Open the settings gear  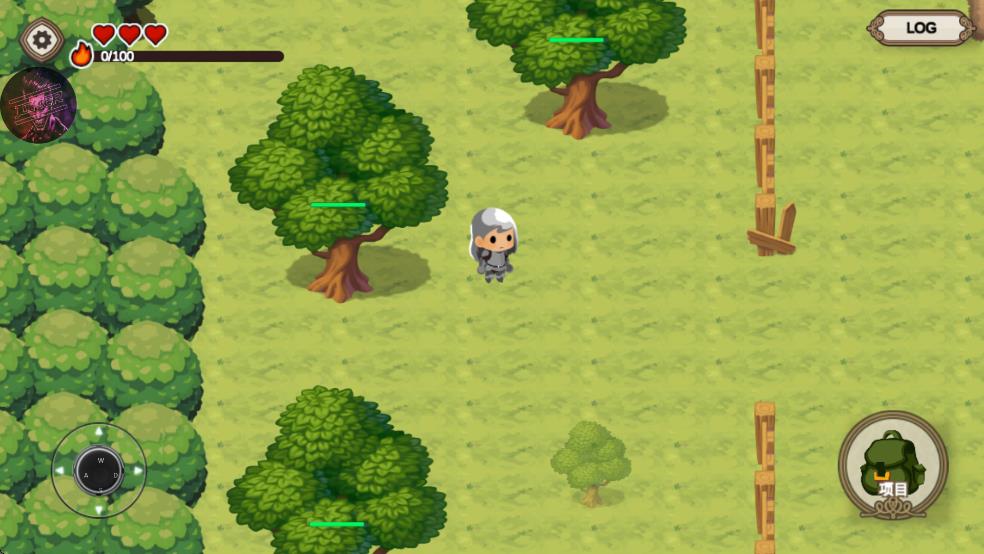42,40
